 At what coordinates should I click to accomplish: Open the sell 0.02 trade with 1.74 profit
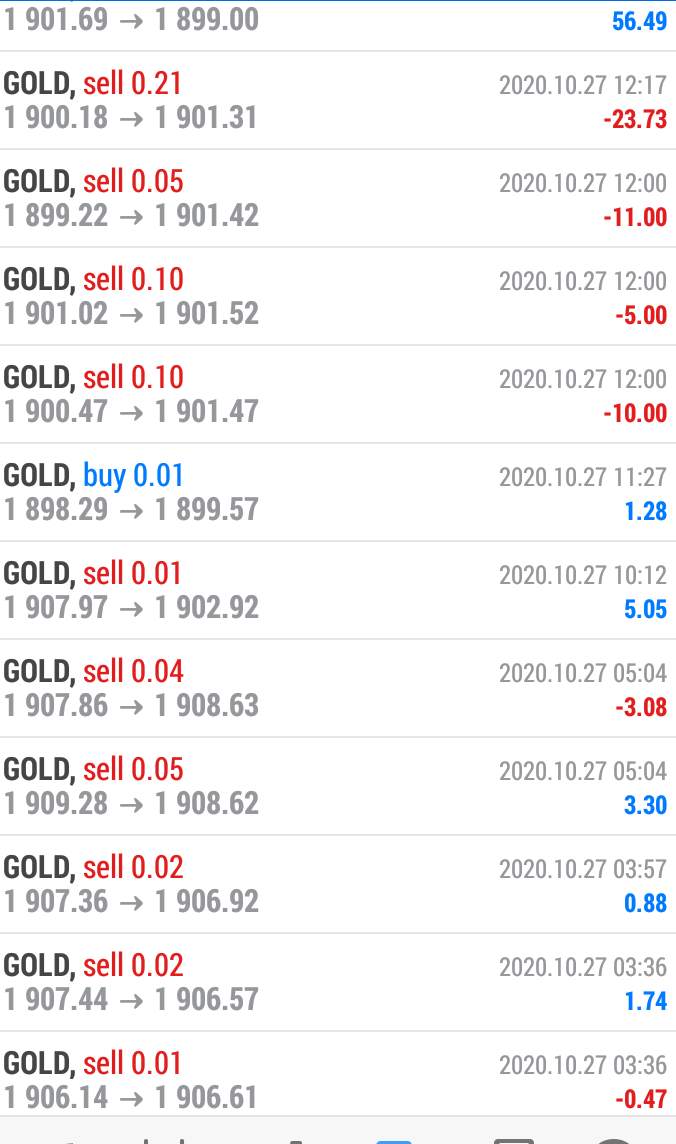tap(338, 982)
